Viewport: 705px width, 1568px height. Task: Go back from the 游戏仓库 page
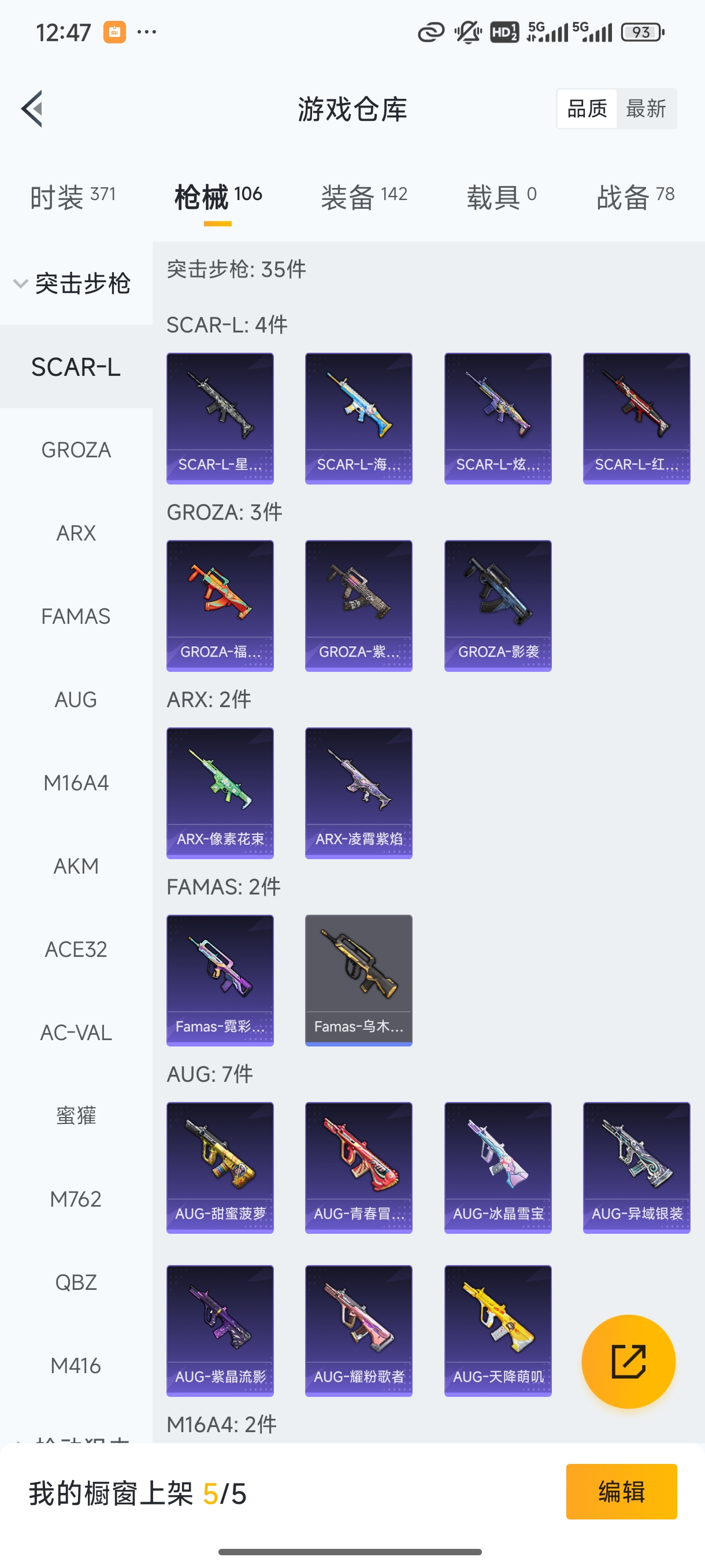pyautogui.click(x=32, y=109)
